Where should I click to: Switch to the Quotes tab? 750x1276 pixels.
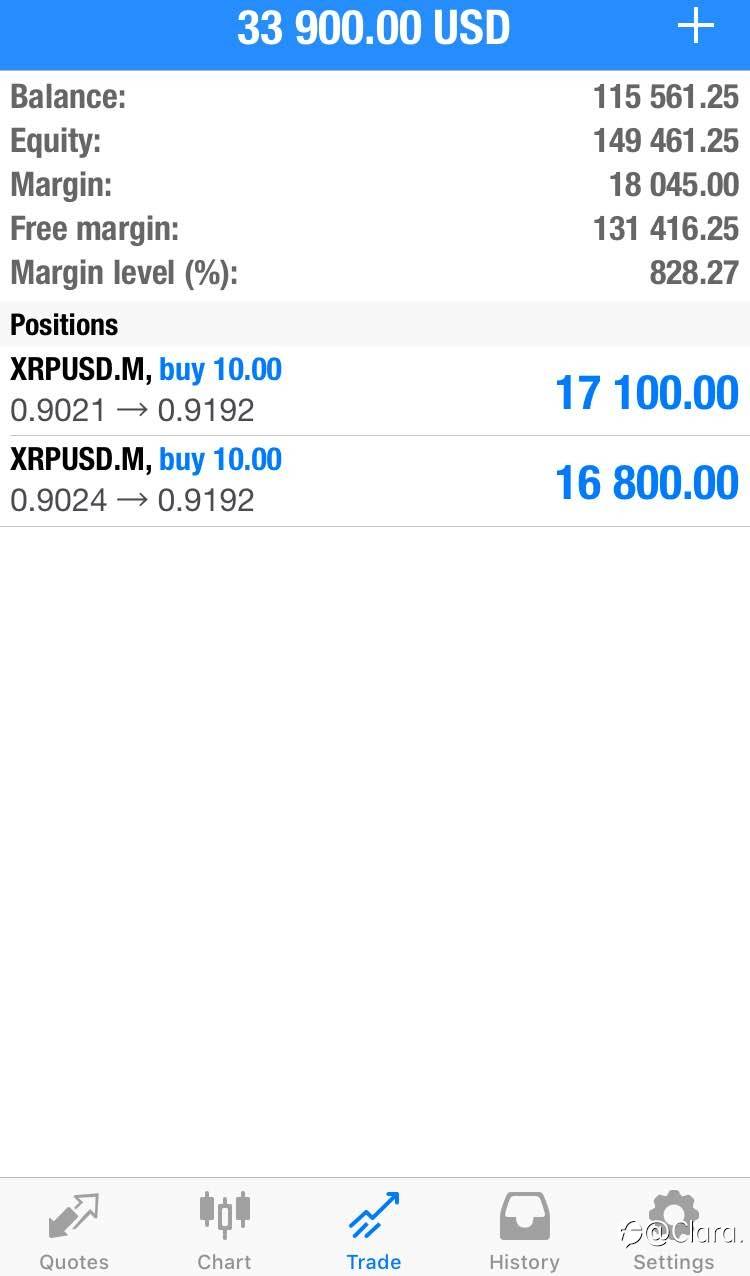pyautogui.click(x=74, y=1230)
